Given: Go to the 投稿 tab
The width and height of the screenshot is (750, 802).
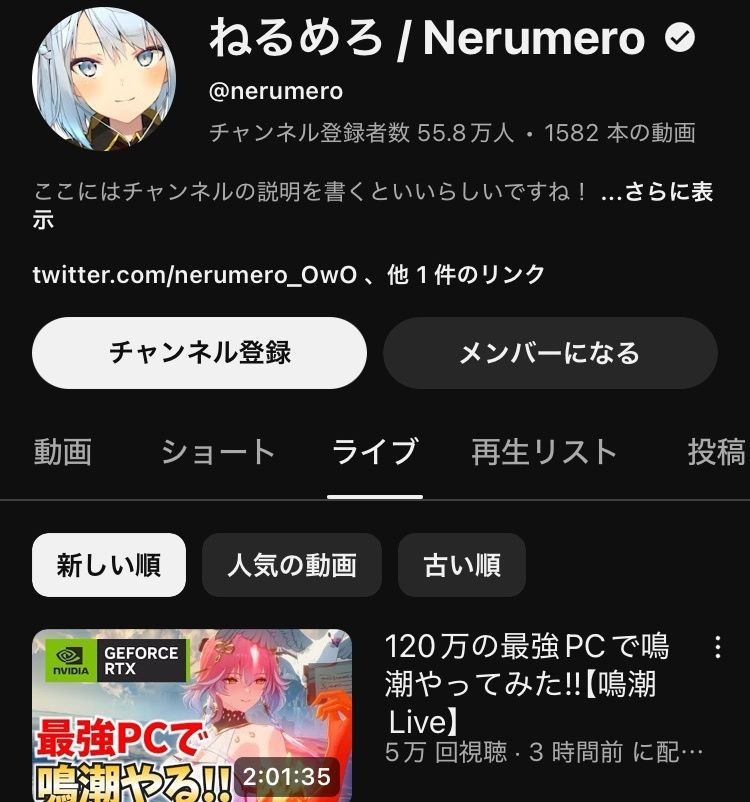Looking at the screenshot, I should coord(716,452).
